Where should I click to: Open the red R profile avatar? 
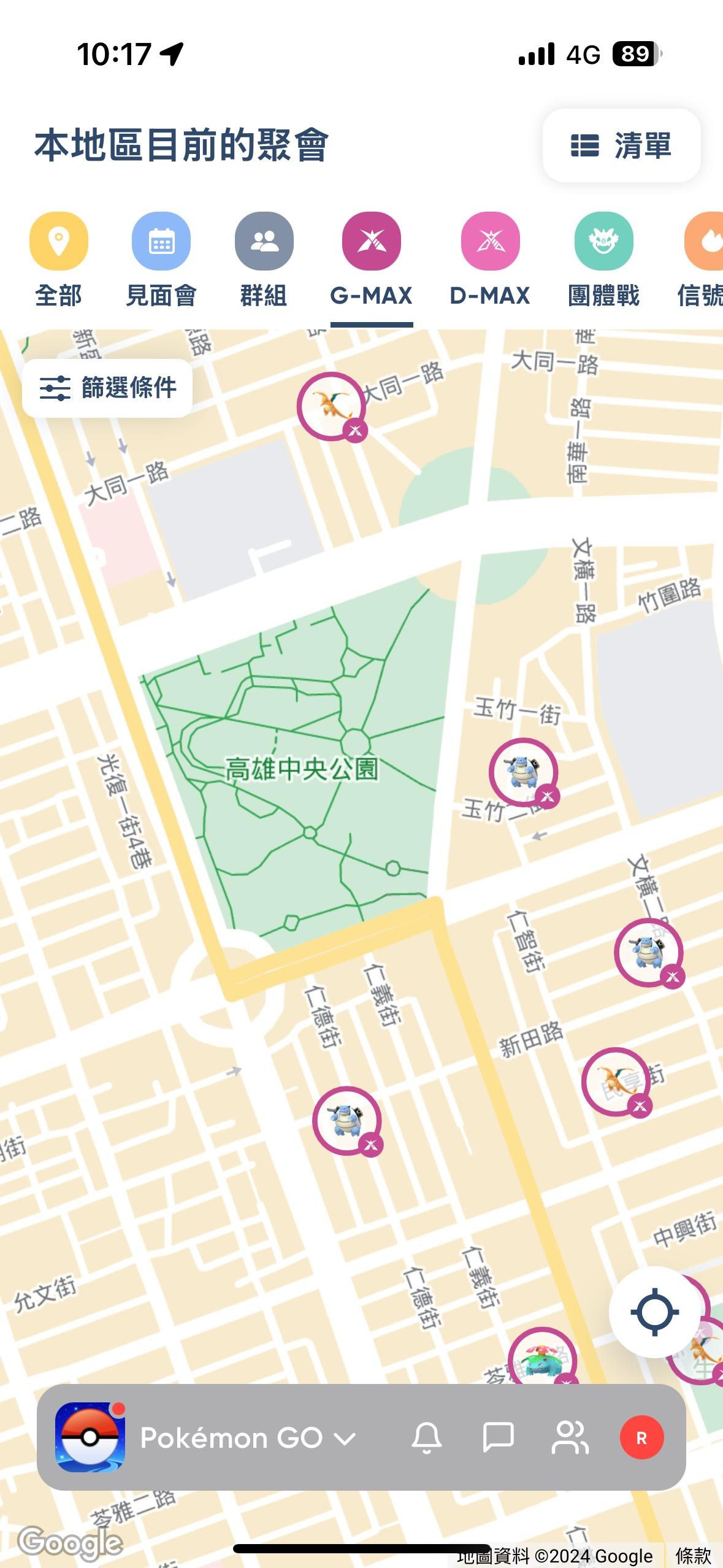[642, 1437]
